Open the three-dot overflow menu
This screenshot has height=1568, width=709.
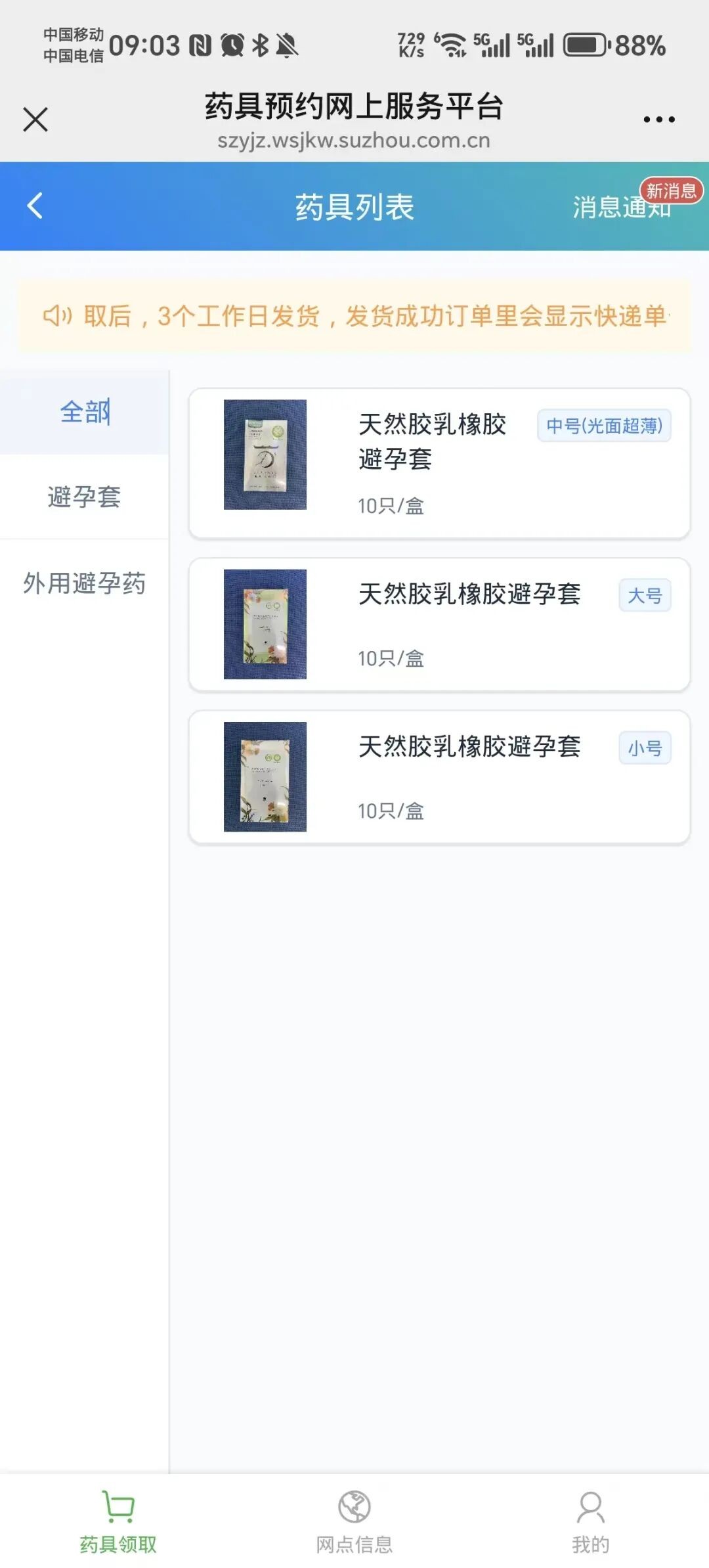658,120
